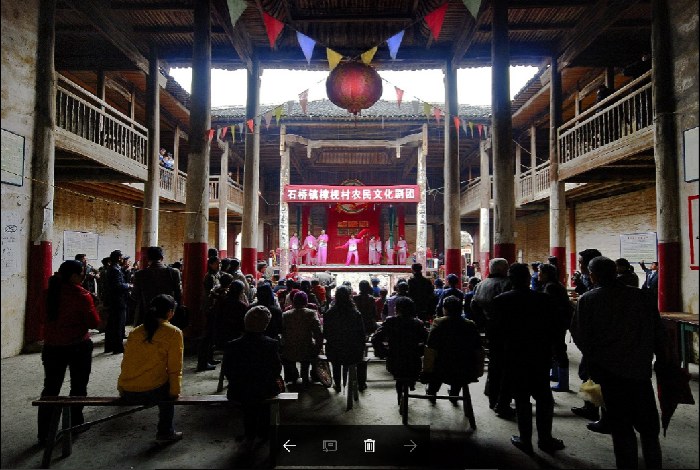Go to the next photo
The image size is (700, 470).
[x=409, y=446]
